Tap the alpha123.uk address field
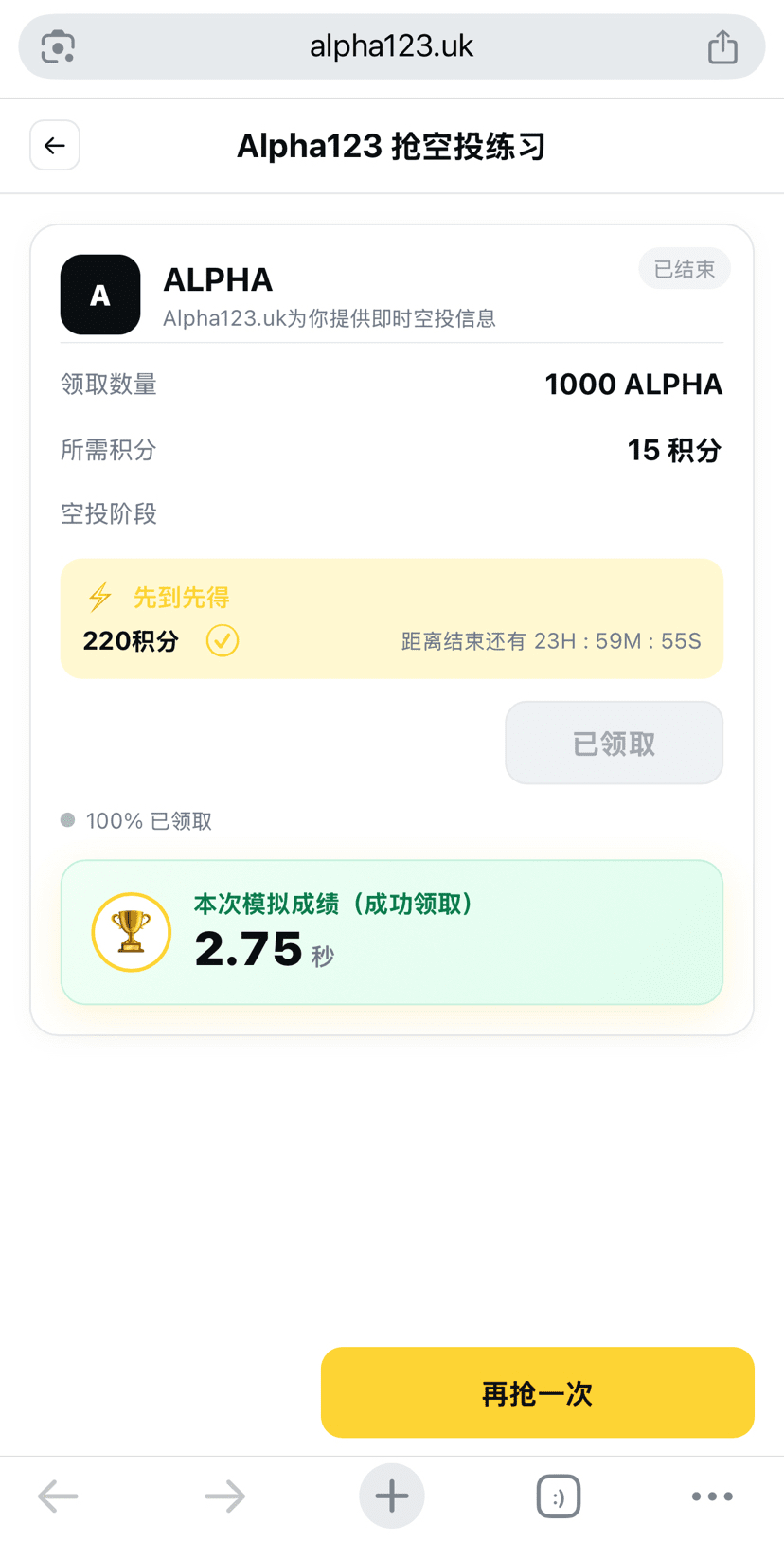Viewport: 784px width, 1559px height. (x=391, y=46)
